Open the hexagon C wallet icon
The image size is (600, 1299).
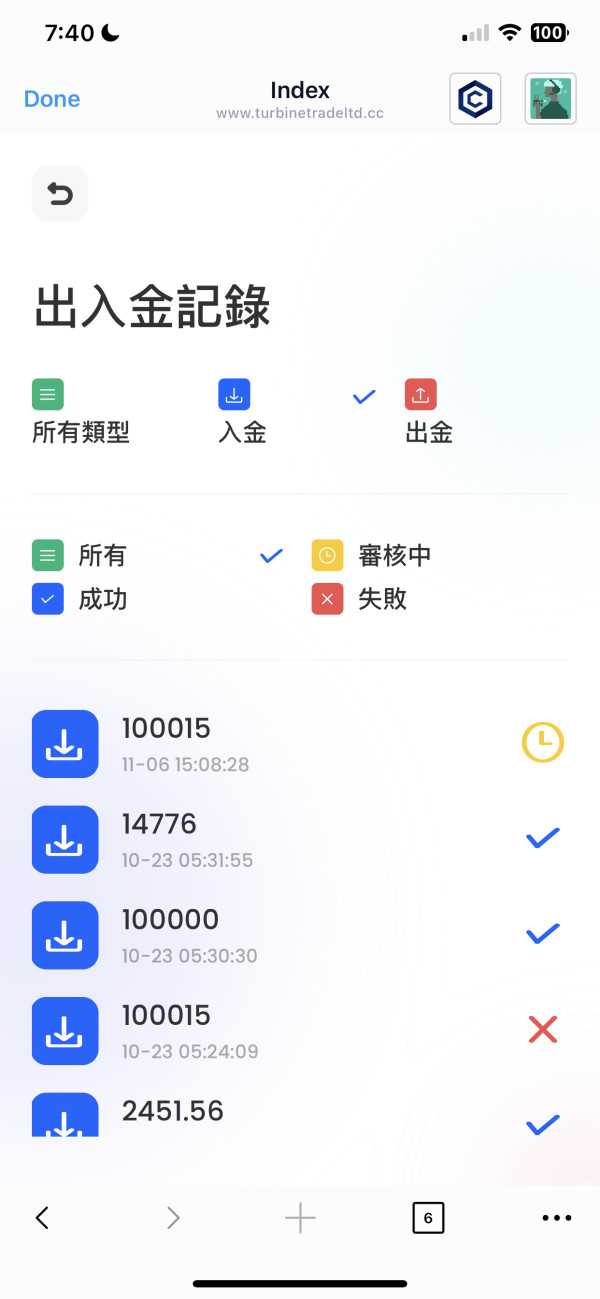click(475, 99)
